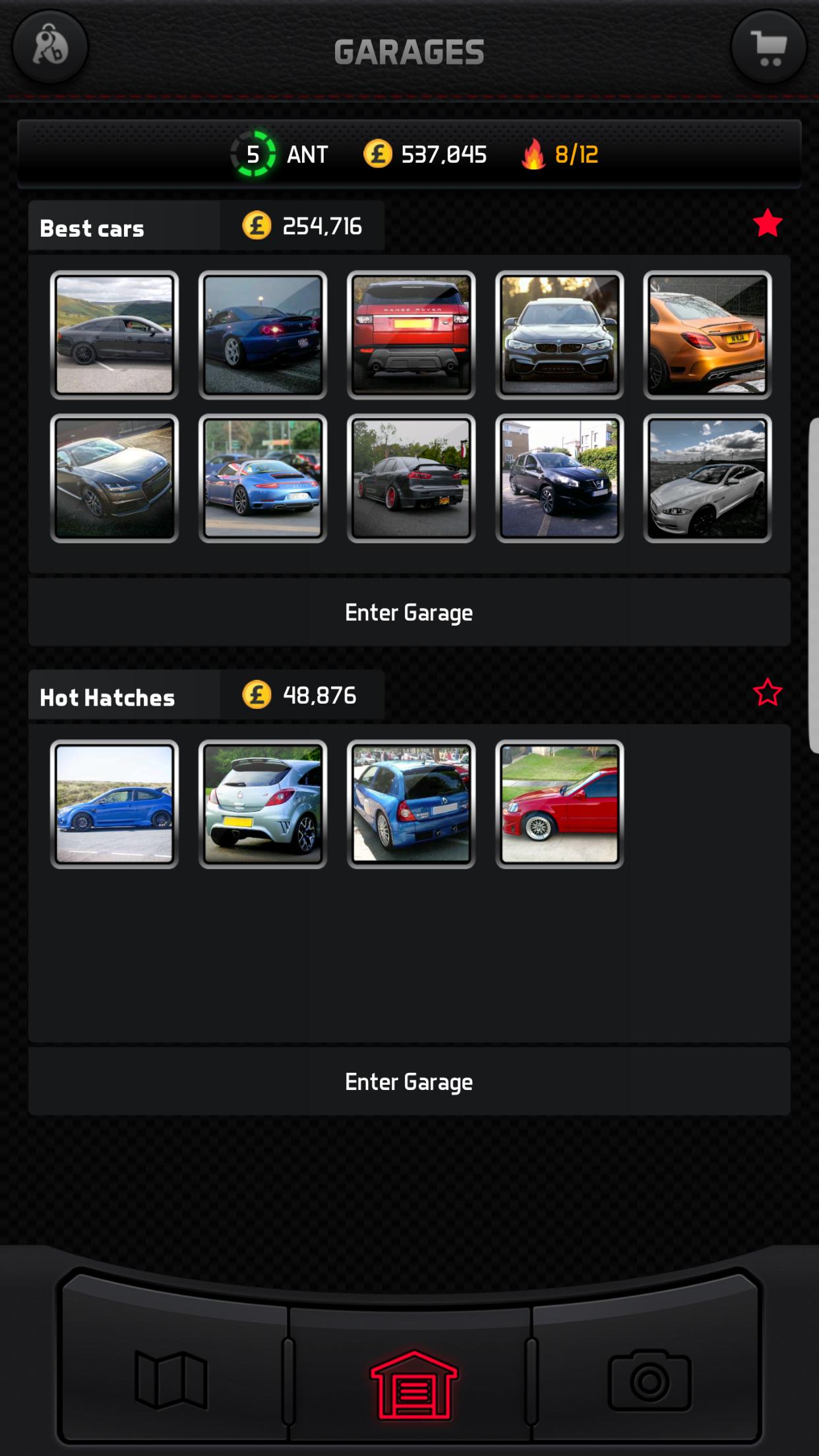Select the blue Renault Clio tile
This screenshot has height=1456, width=819.
click(411, 804)
